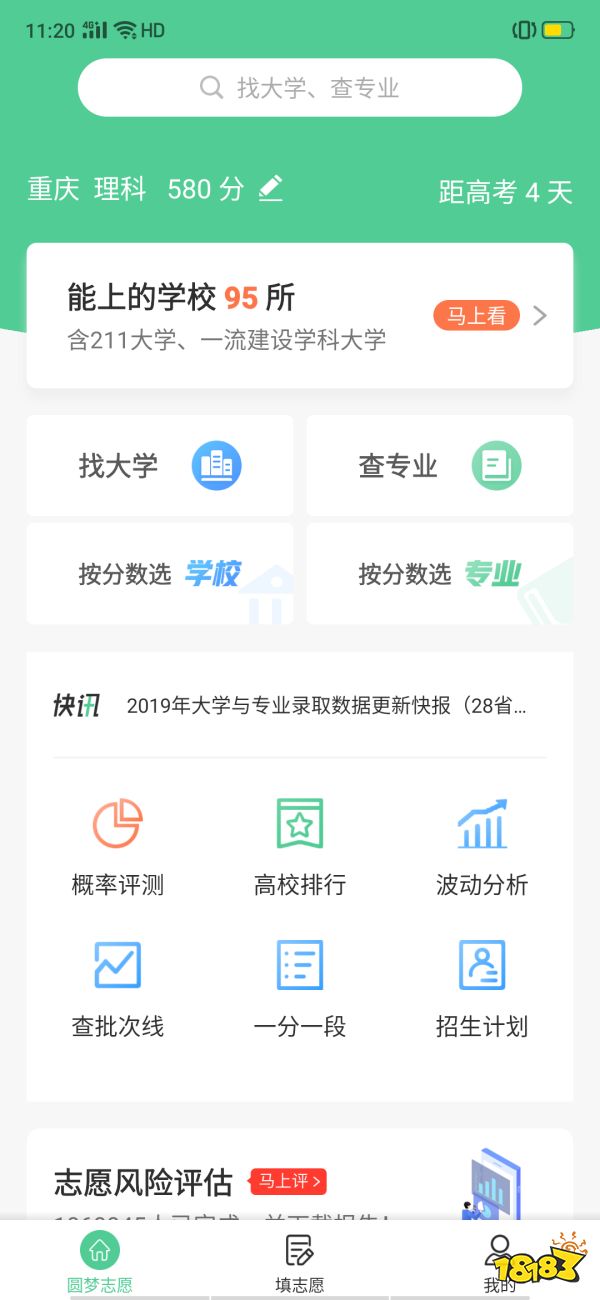Edit the 580 分 score with pencil icon
The height and width of the screenshot is (1300, 600).
point(270,189)
